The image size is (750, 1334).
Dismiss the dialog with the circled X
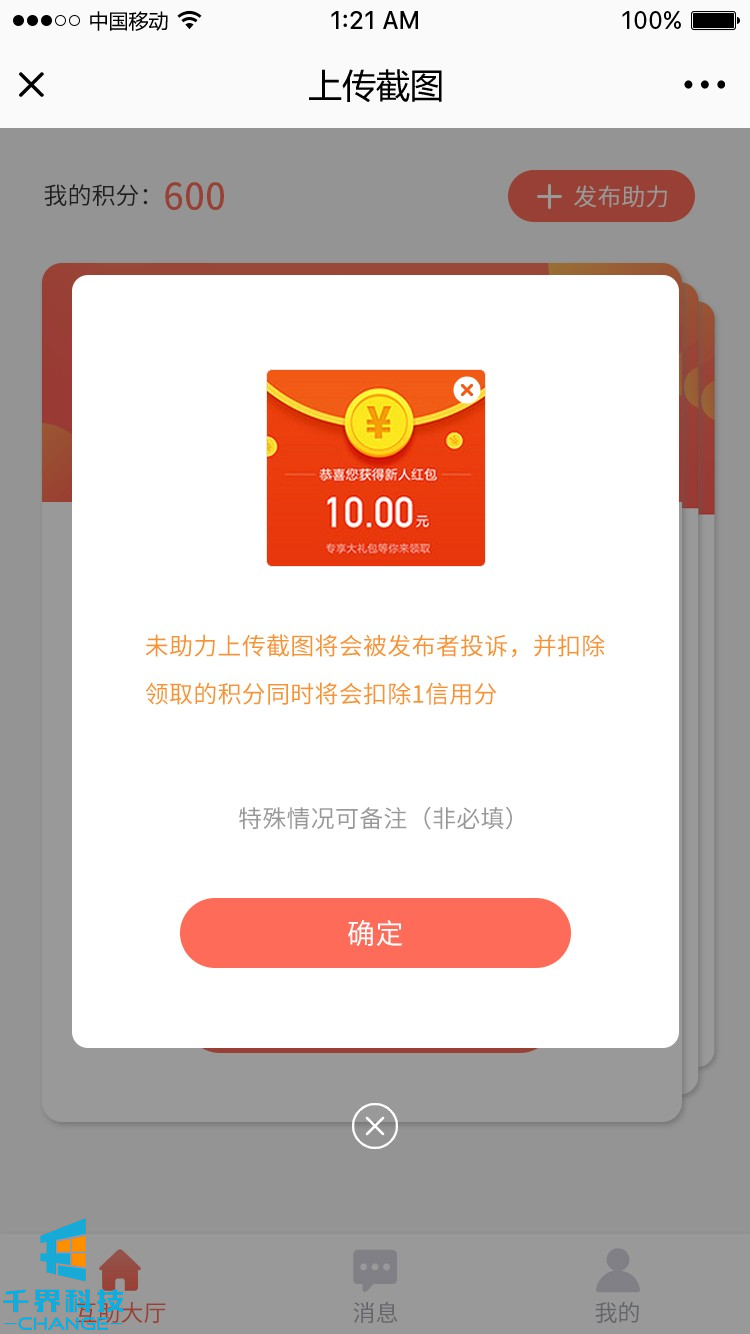[x=375, y=1127]
